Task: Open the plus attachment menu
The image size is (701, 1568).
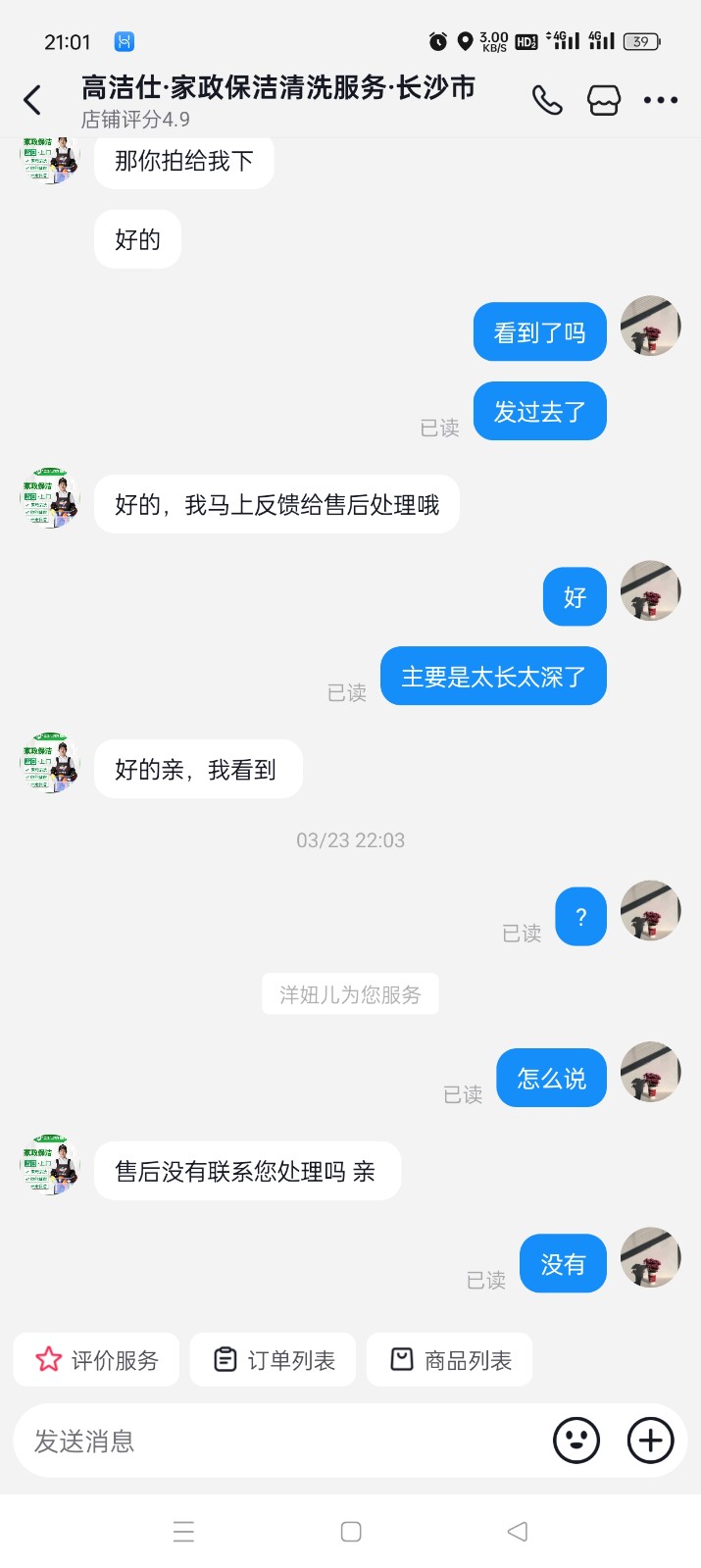Action: 651,1441
